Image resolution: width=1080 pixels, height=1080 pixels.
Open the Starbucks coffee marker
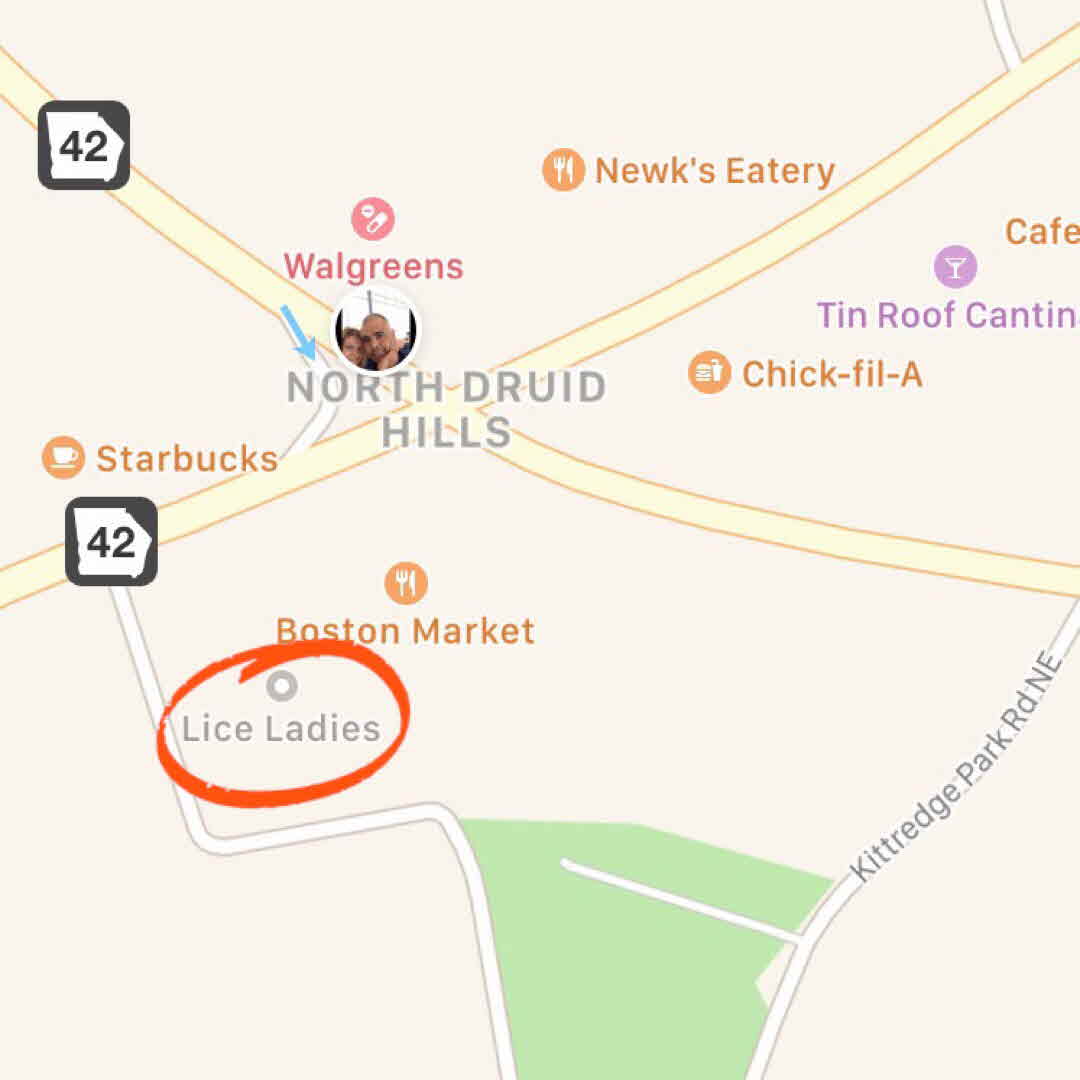pyautogui.click(x=63, y=458)
